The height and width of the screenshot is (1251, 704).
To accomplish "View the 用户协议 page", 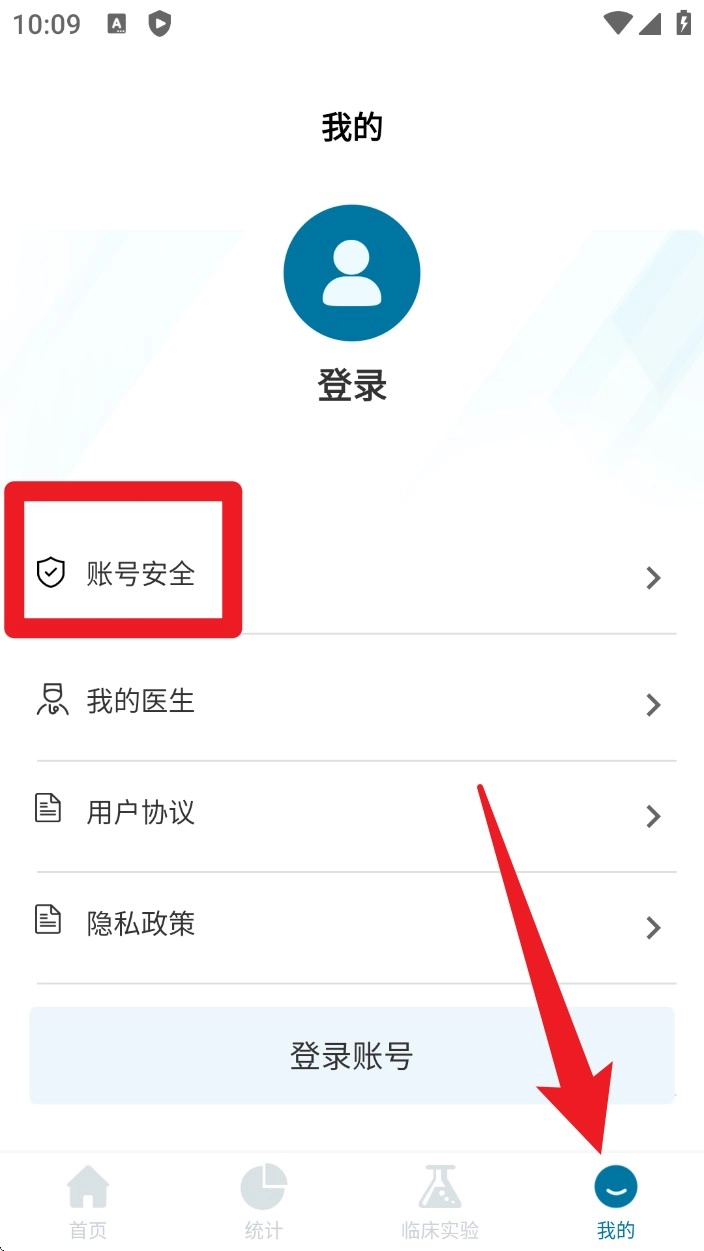I will [352, 814].
